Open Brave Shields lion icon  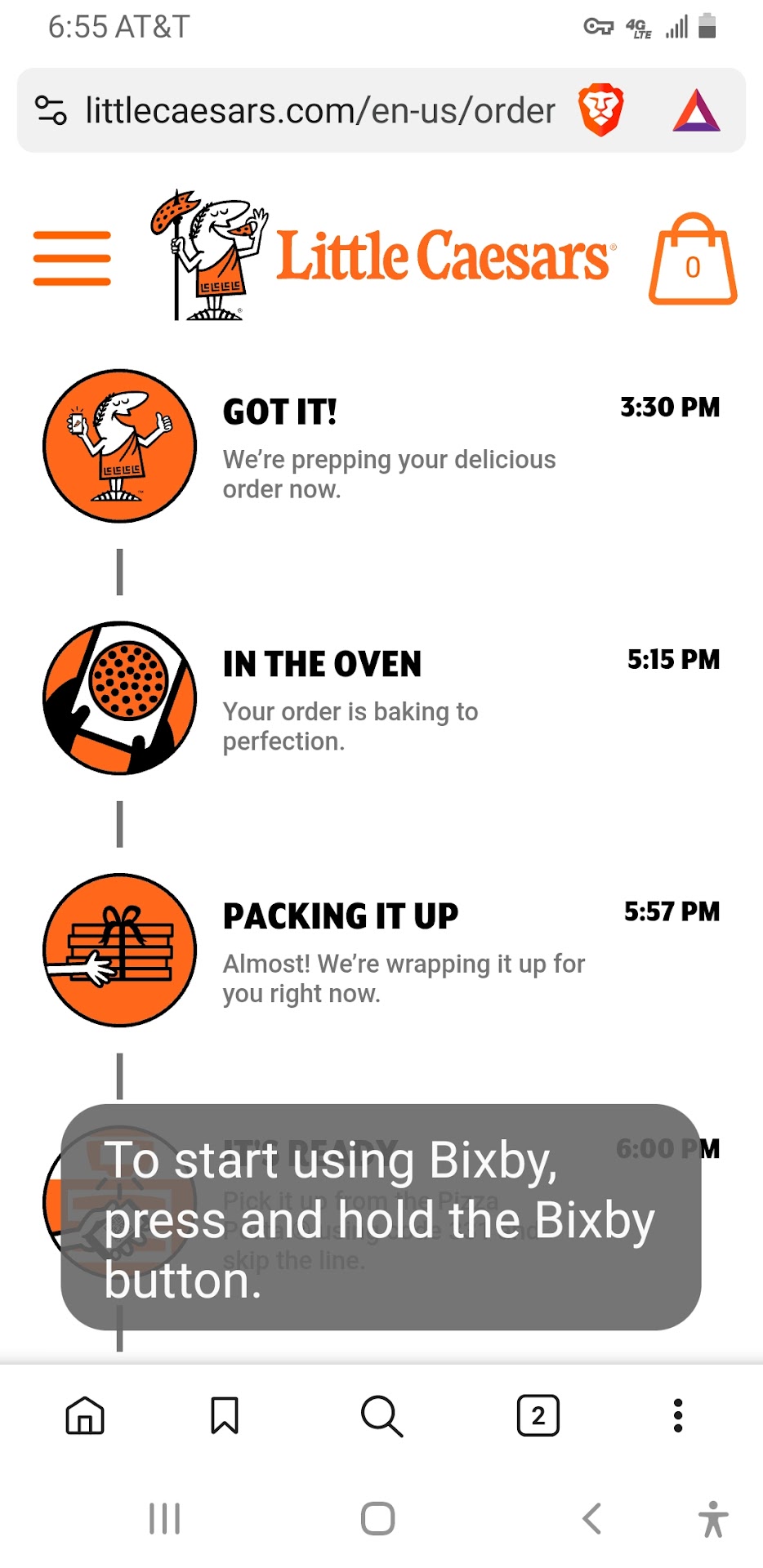click(600, 110)
